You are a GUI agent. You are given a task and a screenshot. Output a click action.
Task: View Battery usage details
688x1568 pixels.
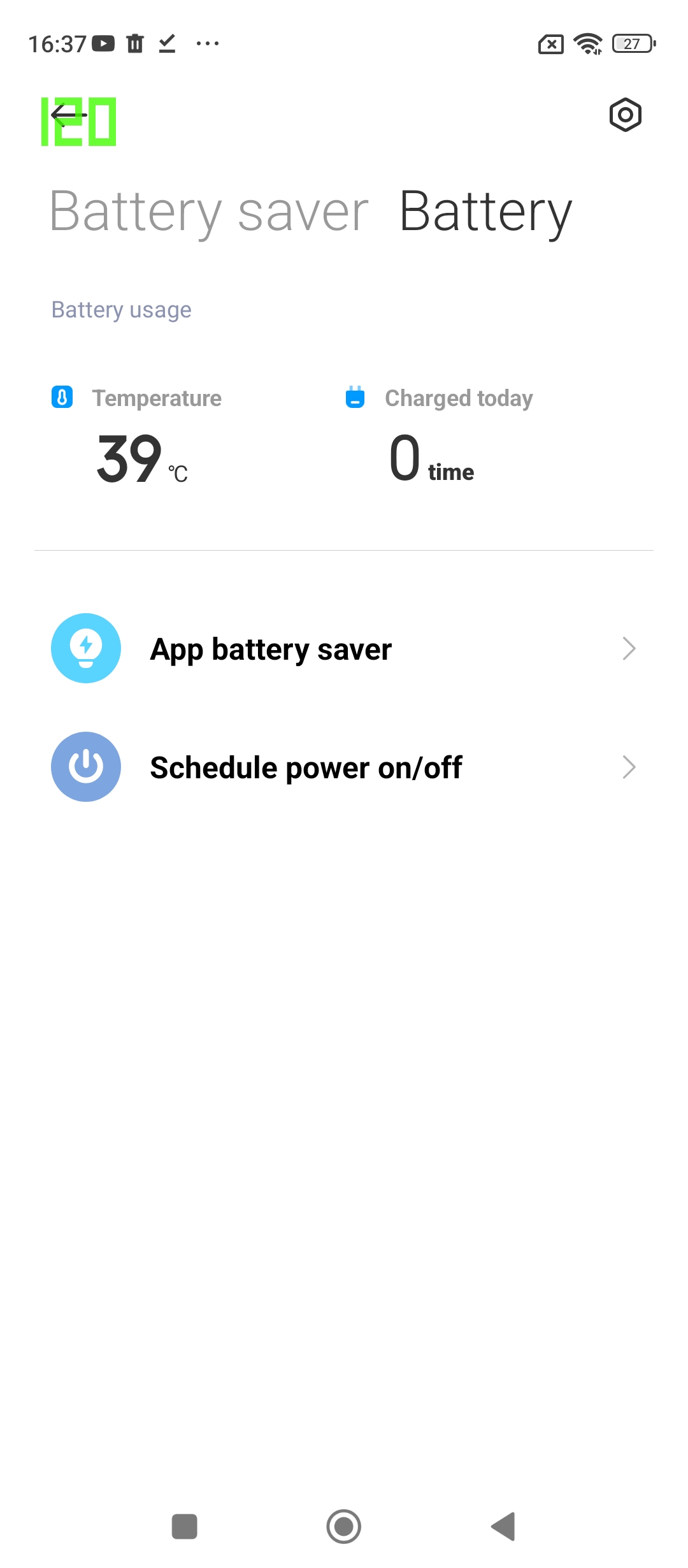(121, 310)
